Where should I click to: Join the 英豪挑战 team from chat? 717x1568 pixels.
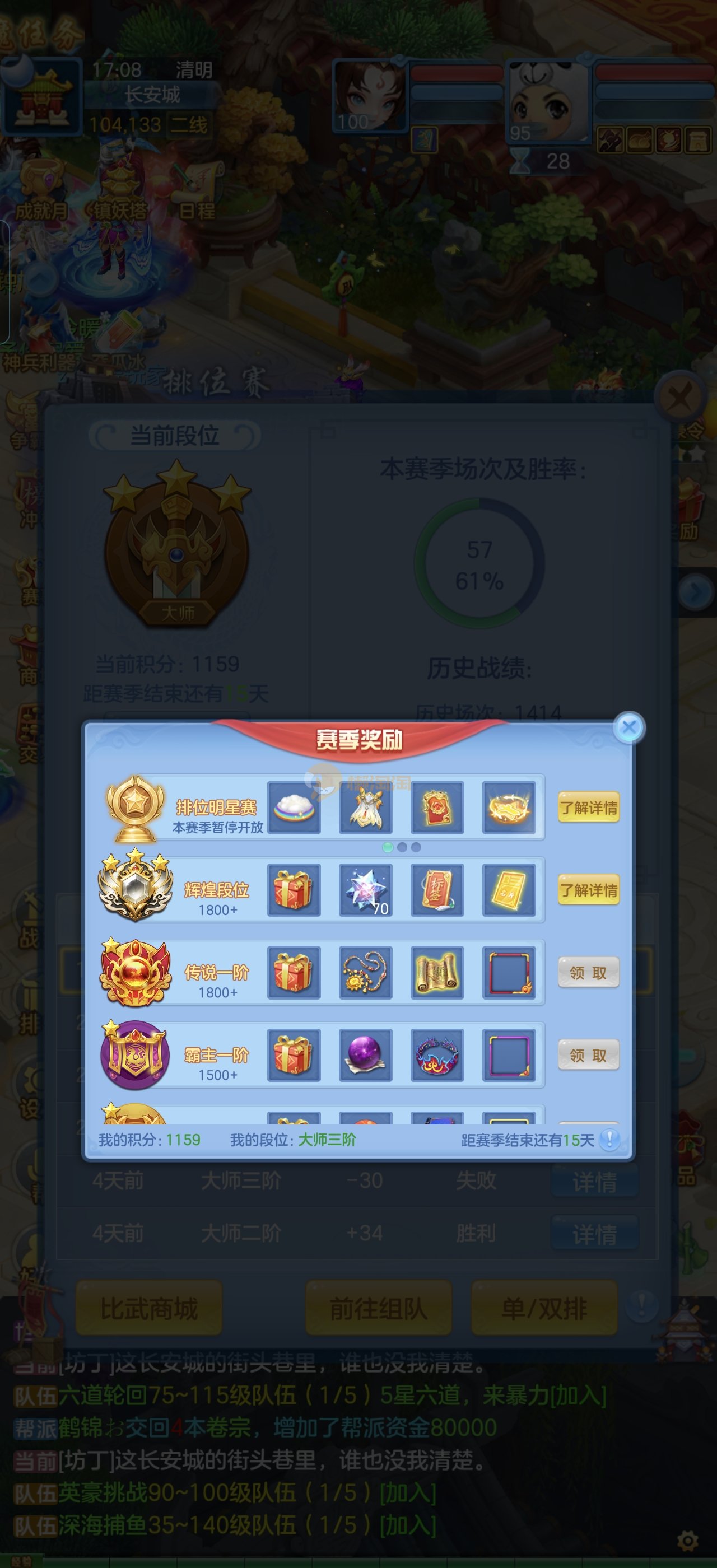click(x=407, y=1492)
